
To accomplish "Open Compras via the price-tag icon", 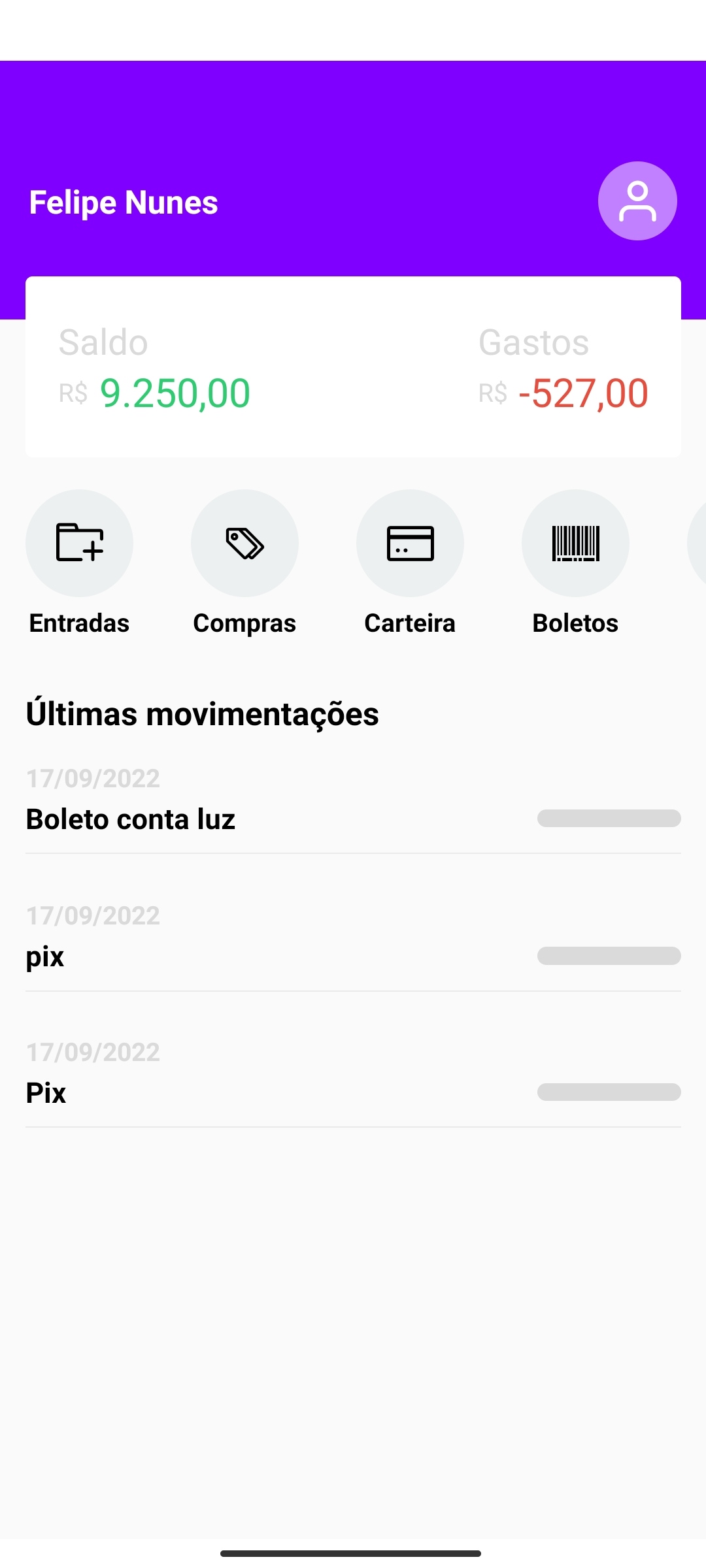I will click(244, 543).
